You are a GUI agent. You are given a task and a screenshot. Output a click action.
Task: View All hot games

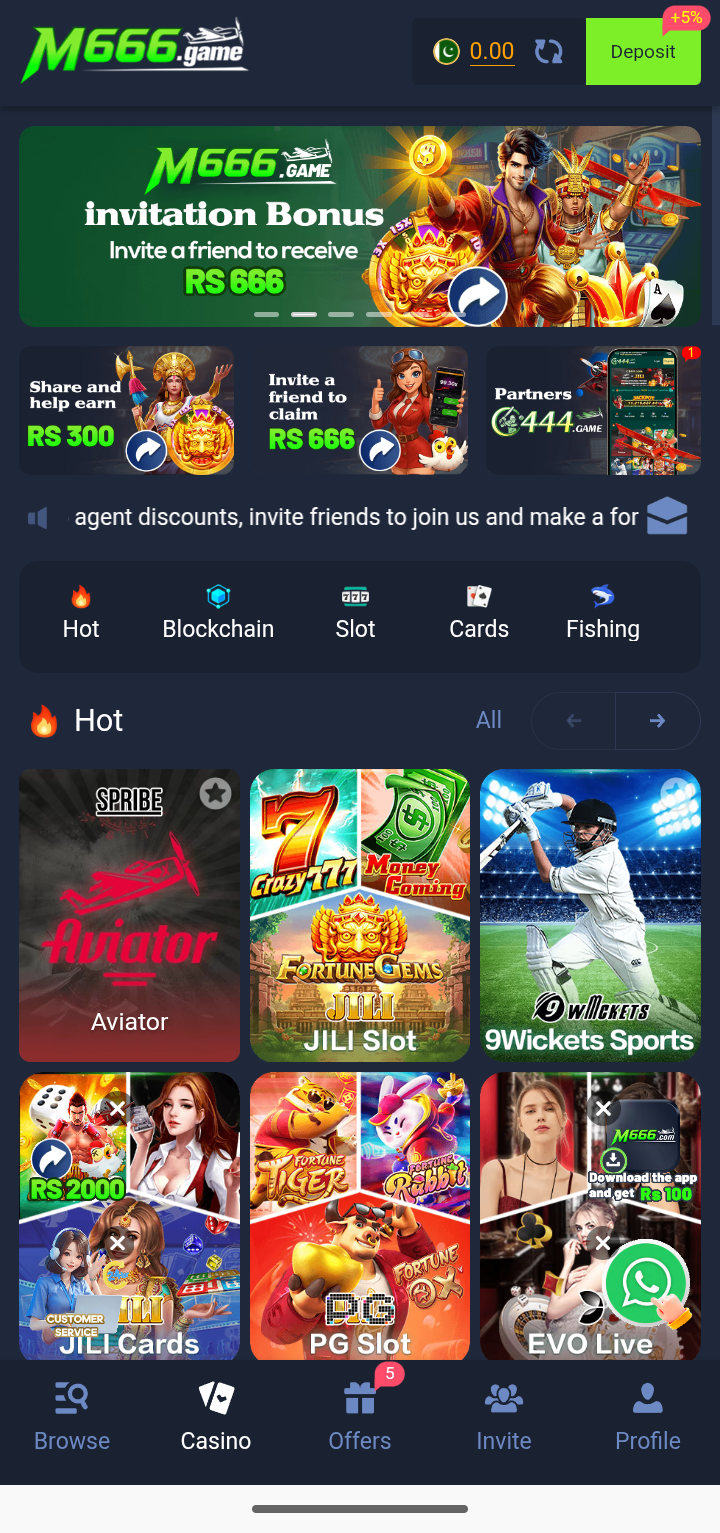[489, 720]
